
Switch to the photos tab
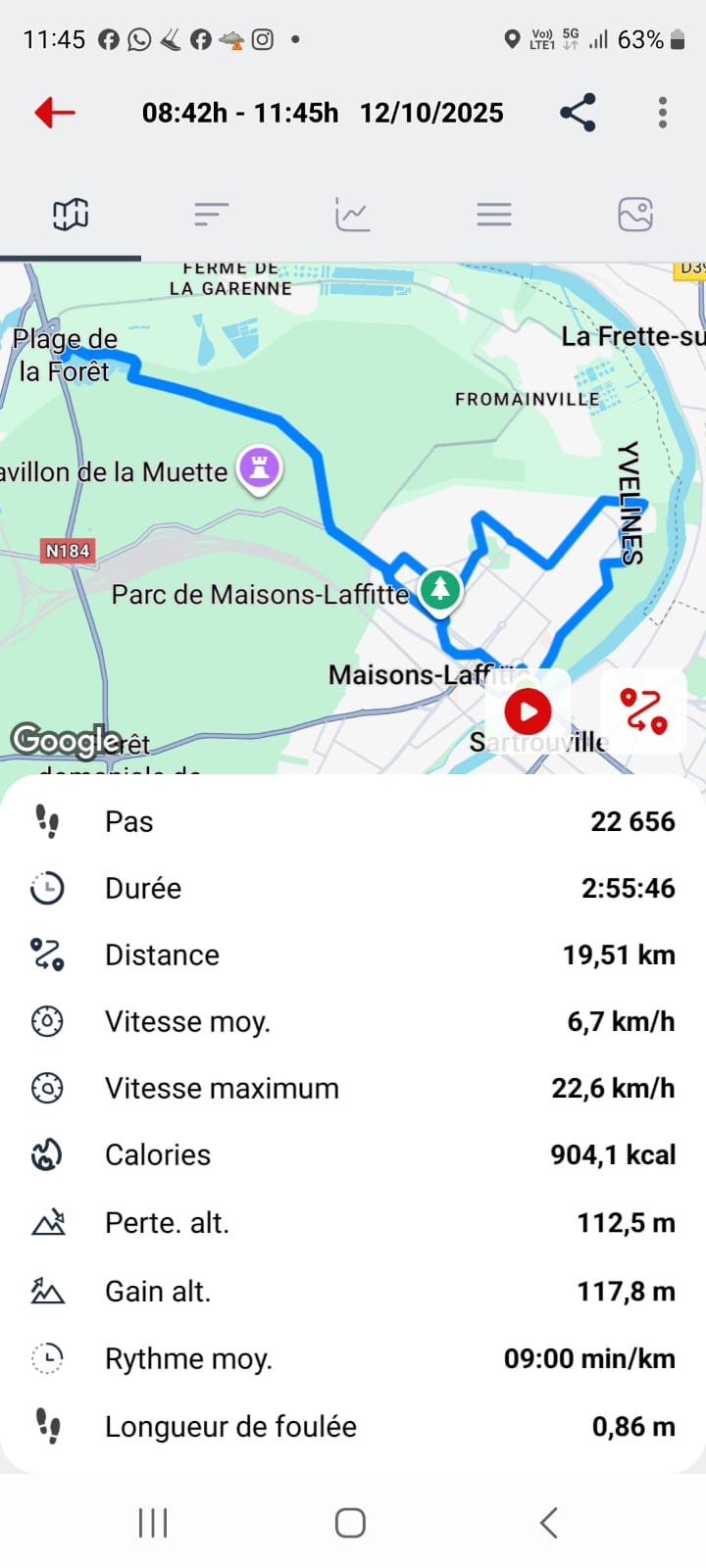[635, 214]
